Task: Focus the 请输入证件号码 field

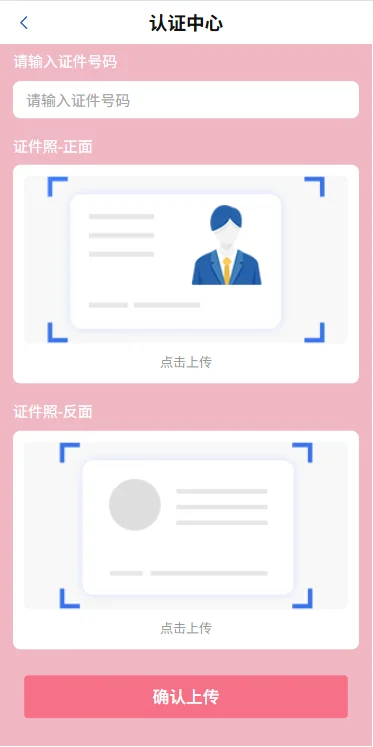Action: coord(186,100)
